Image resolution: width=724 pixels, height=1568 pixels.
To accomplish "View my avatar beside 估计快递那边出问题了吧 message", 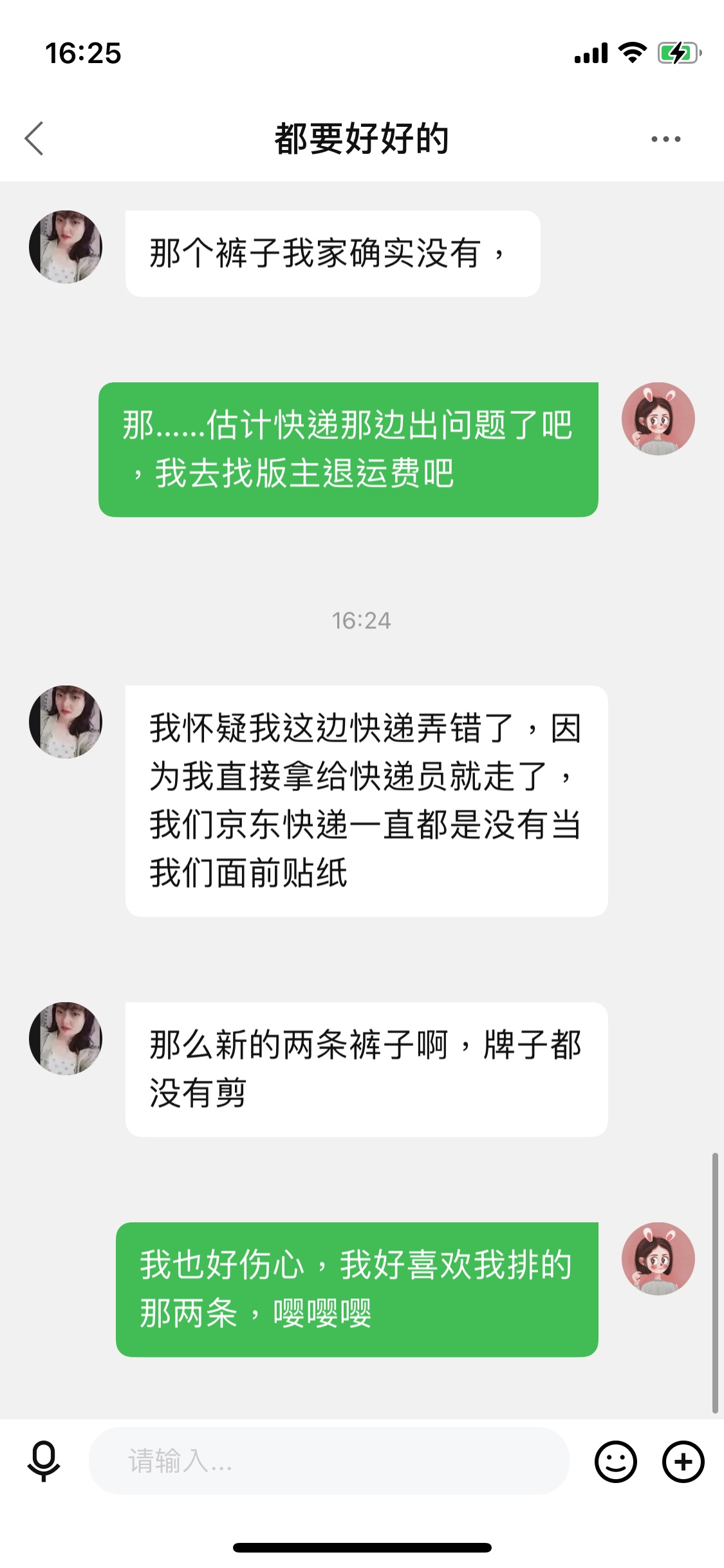I will [658, 419].
